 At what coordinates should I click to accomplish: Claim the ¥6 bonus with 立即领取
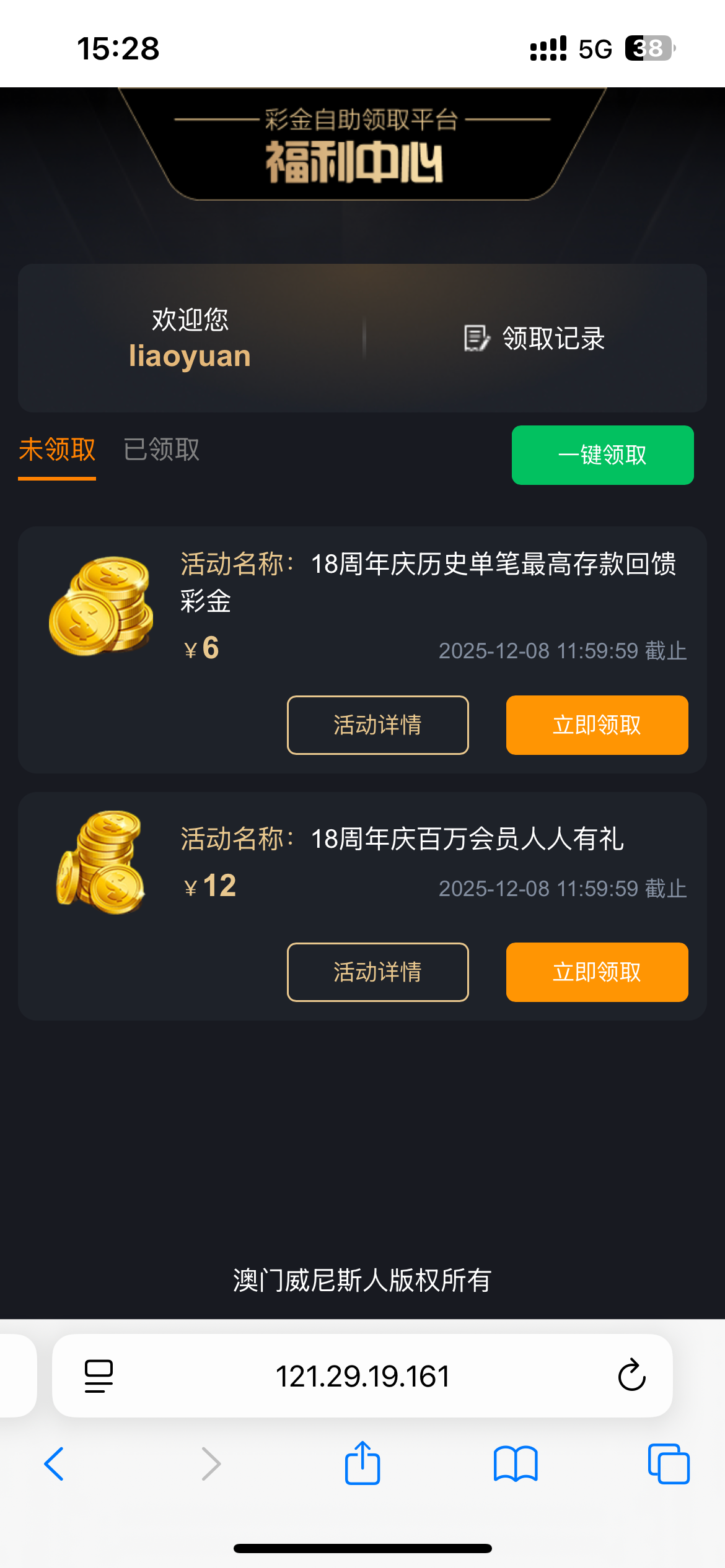coord(597,725)
